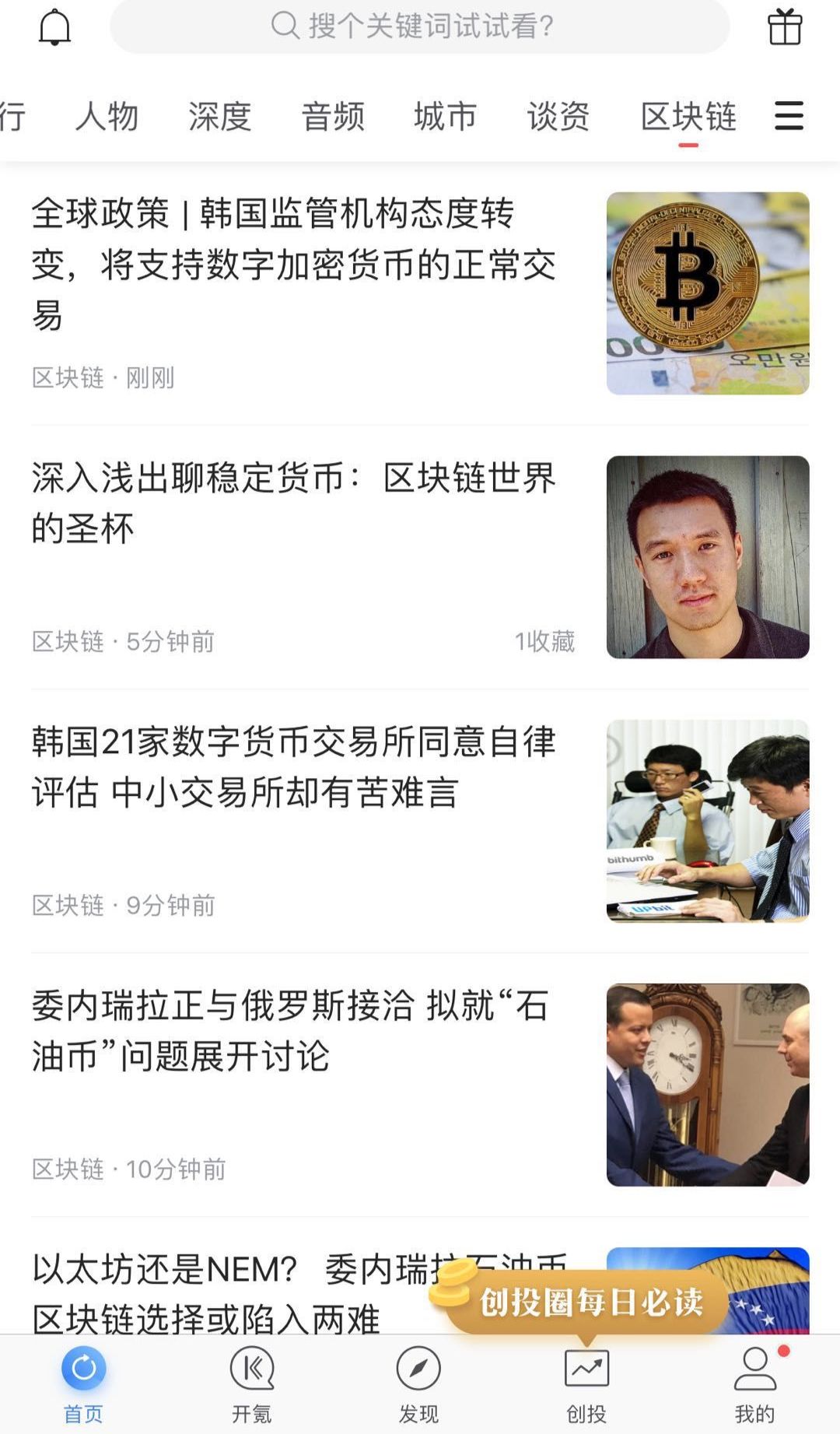Tap the 创投圈每日必读 banner
The image size is (840, 1434).
click(589, 1302)
